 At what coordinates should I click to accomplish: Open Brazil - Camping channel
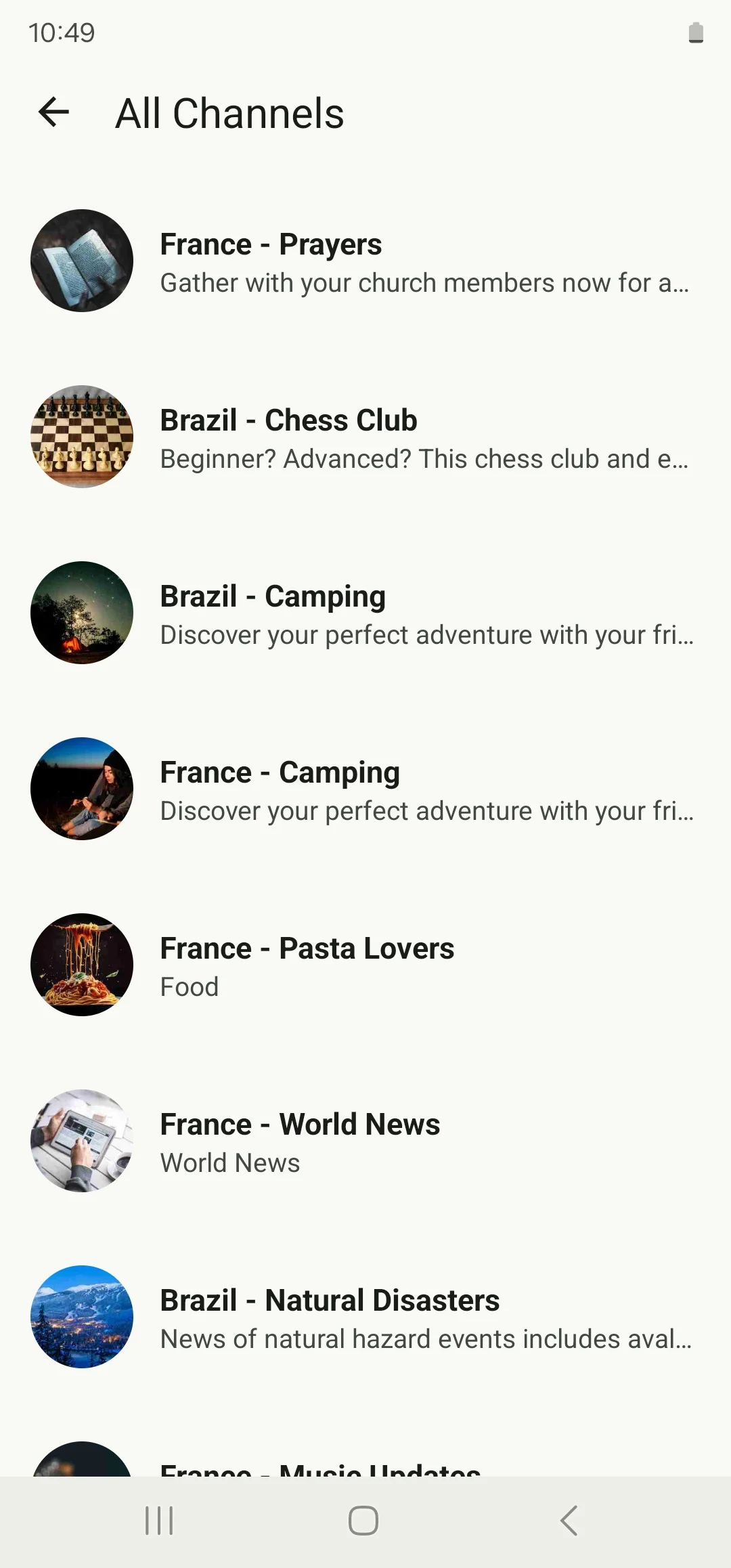[365, 613]
